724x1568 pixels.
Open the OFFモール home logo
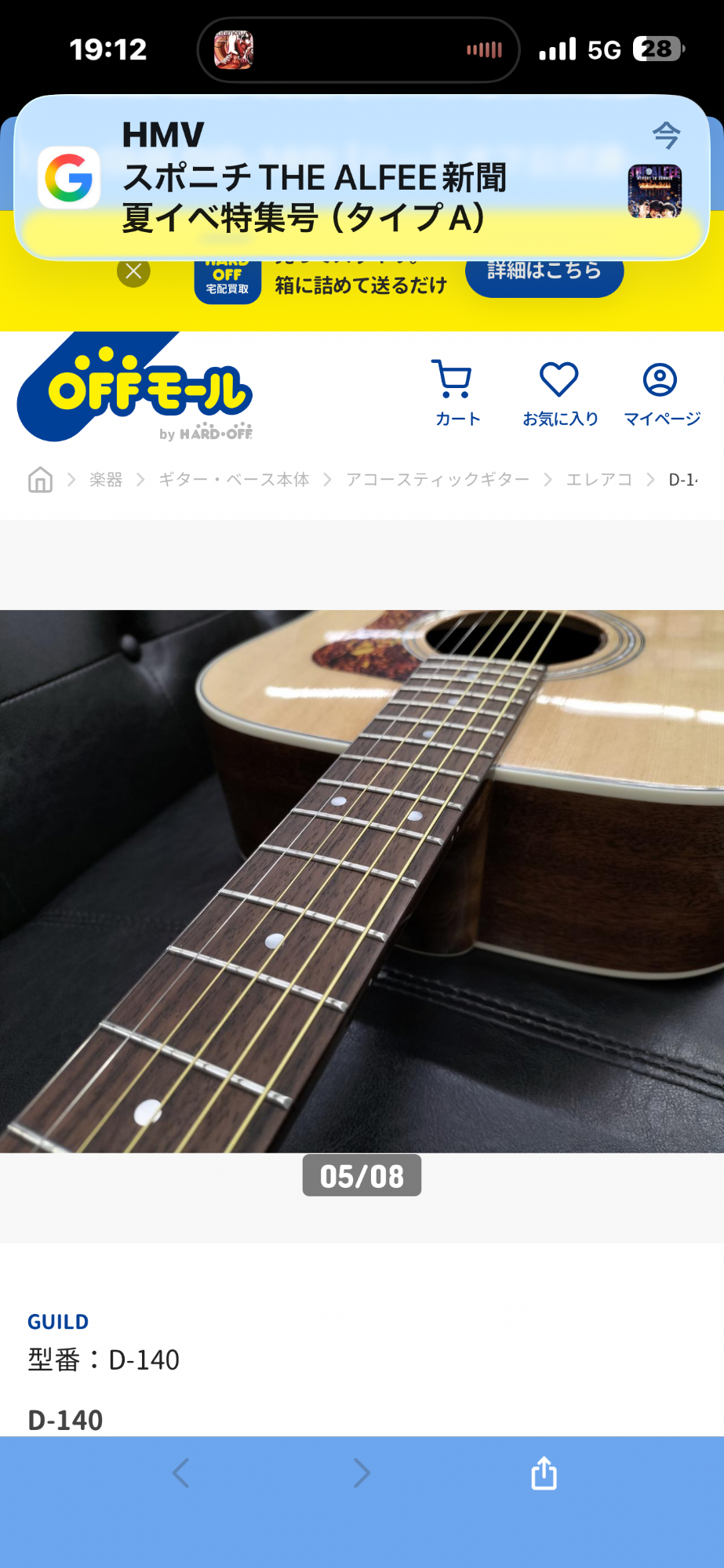click(136, 387)
